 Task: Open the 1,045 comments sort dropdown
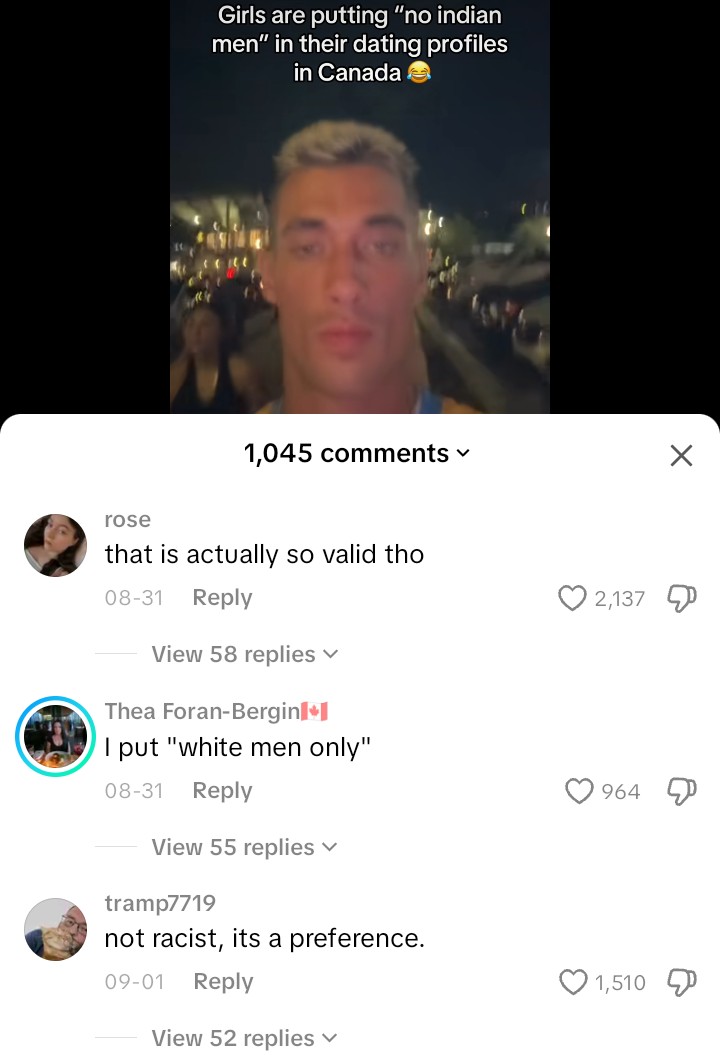point(356,454)
